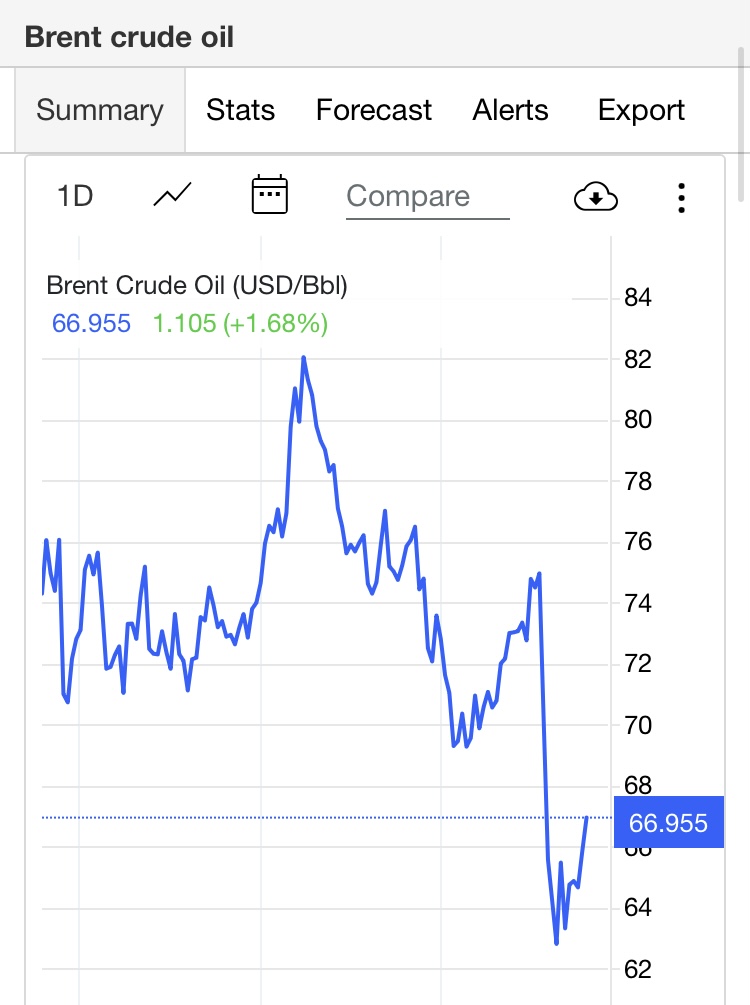
Task: Change the line chart type
Action: click(x=172, y=196)
